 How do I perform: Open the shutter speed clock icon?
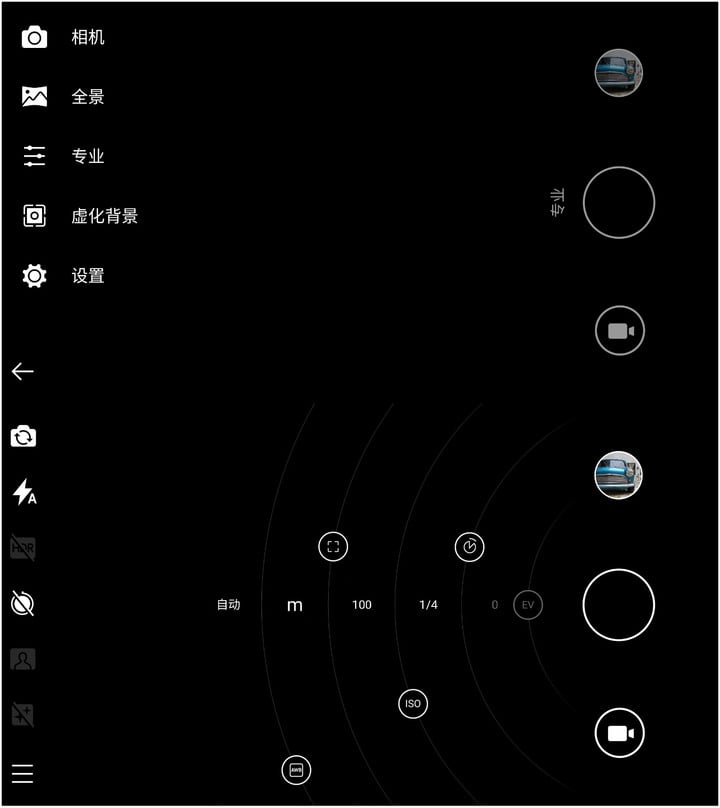click(x=469, y=546)
